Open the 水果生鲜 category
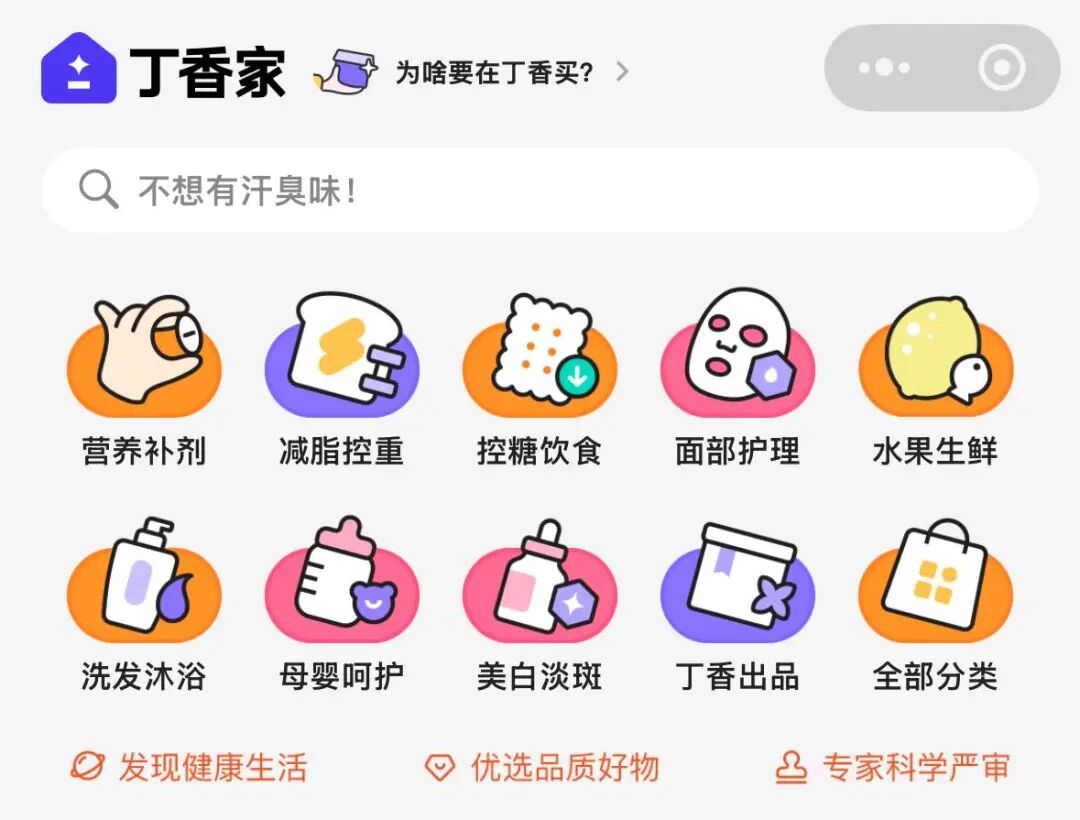 [x=935, y=380]
